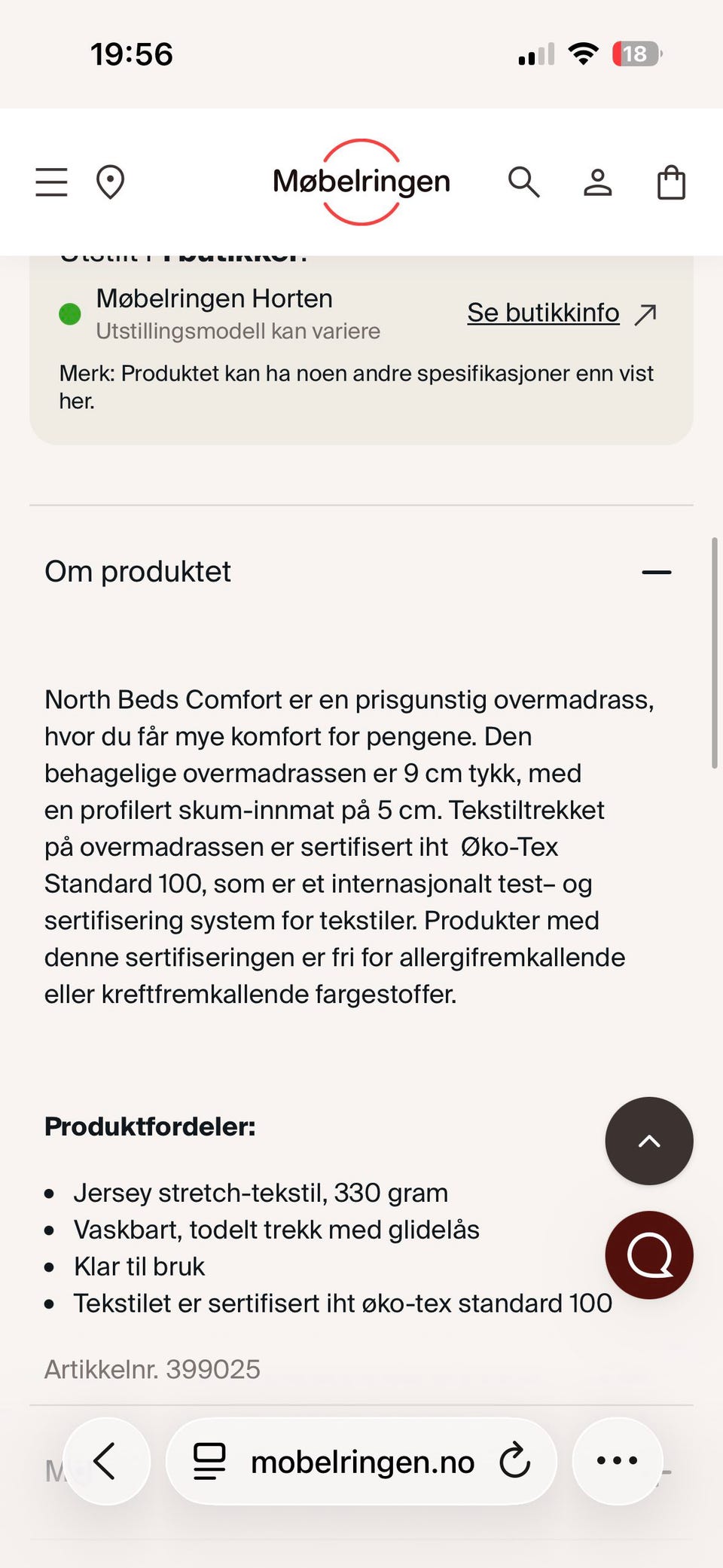
Task: Open the search icon
Action: 523,182
